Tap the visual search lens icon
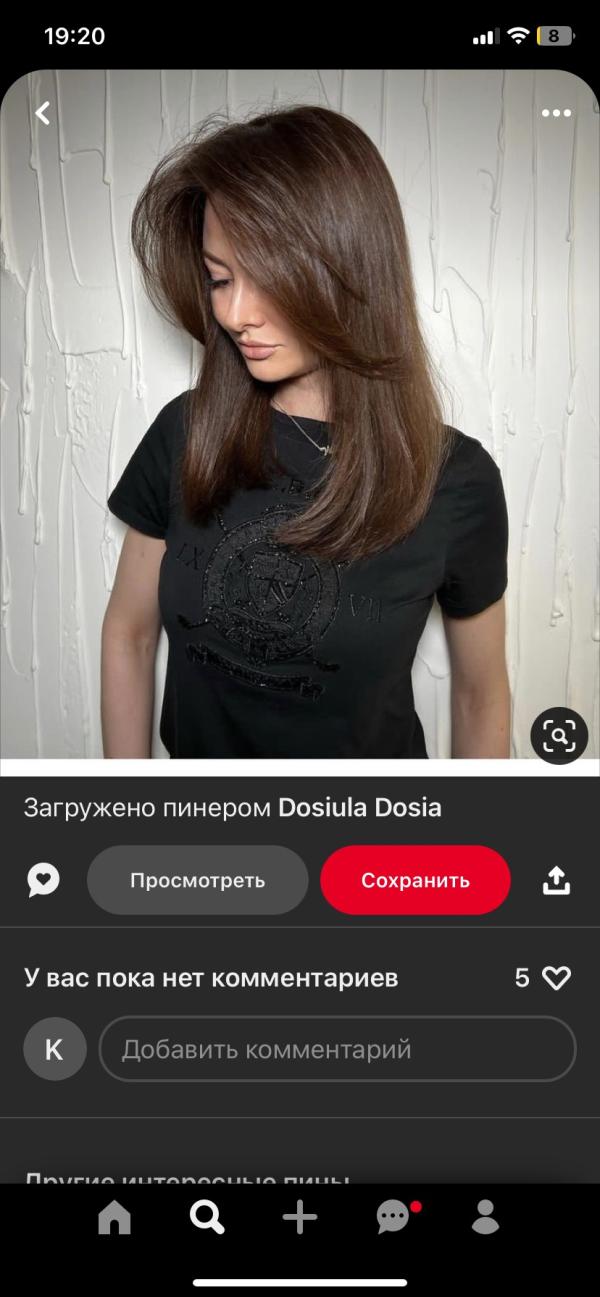This screenshot has height=1297, width=600. tap(558, 736)
